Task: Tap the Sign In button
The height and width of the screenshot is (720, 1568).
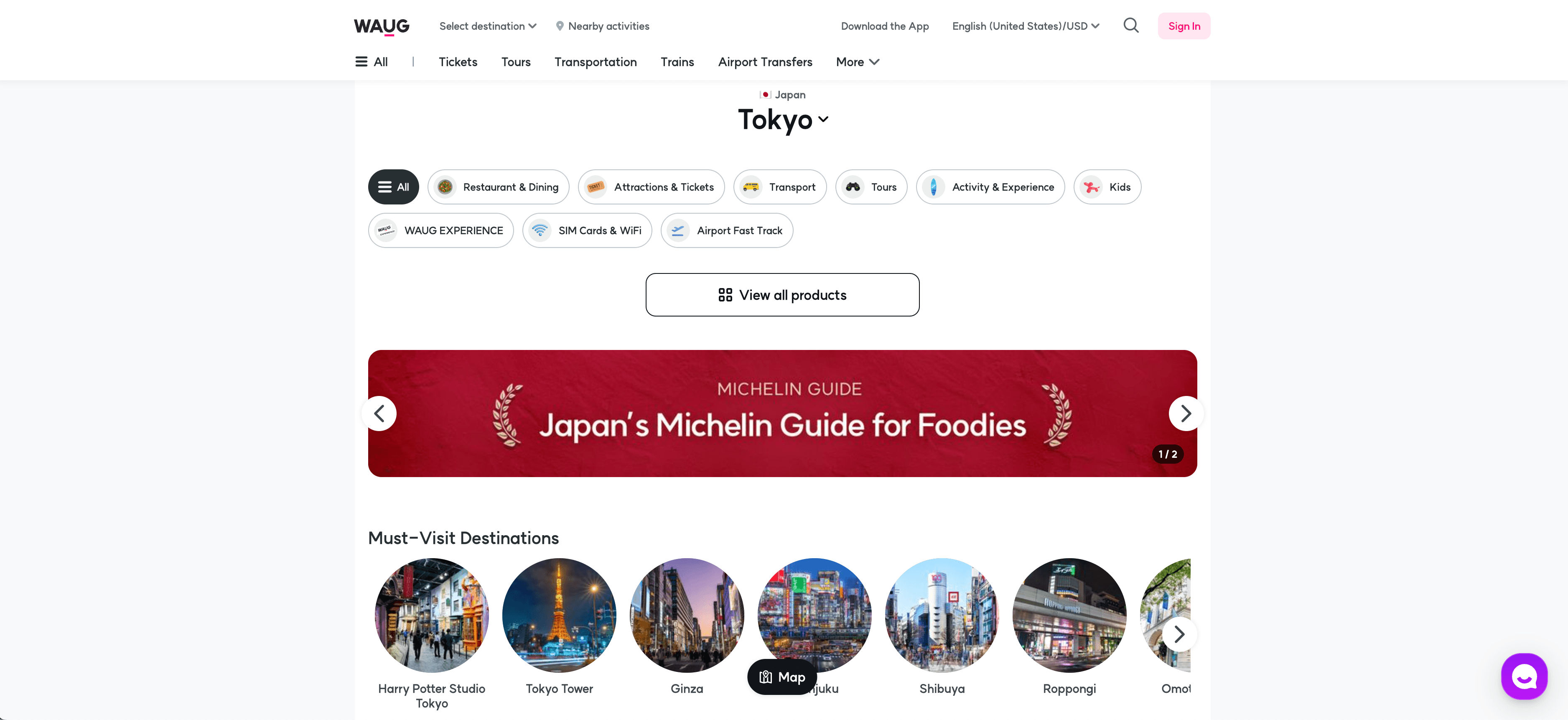Action: point(1183,26)
